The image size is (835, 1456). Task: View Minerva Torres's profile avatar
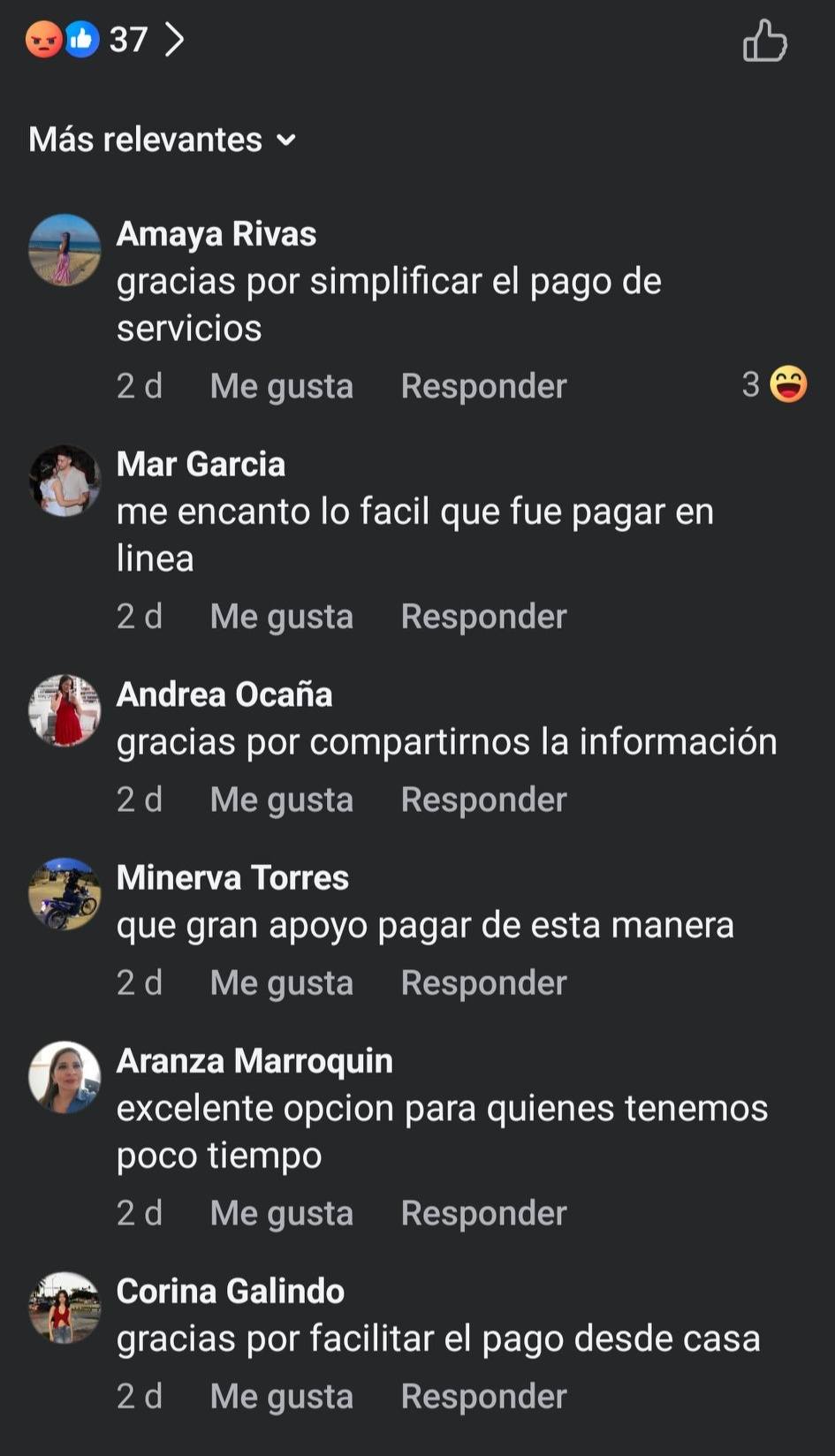[64, 893]
